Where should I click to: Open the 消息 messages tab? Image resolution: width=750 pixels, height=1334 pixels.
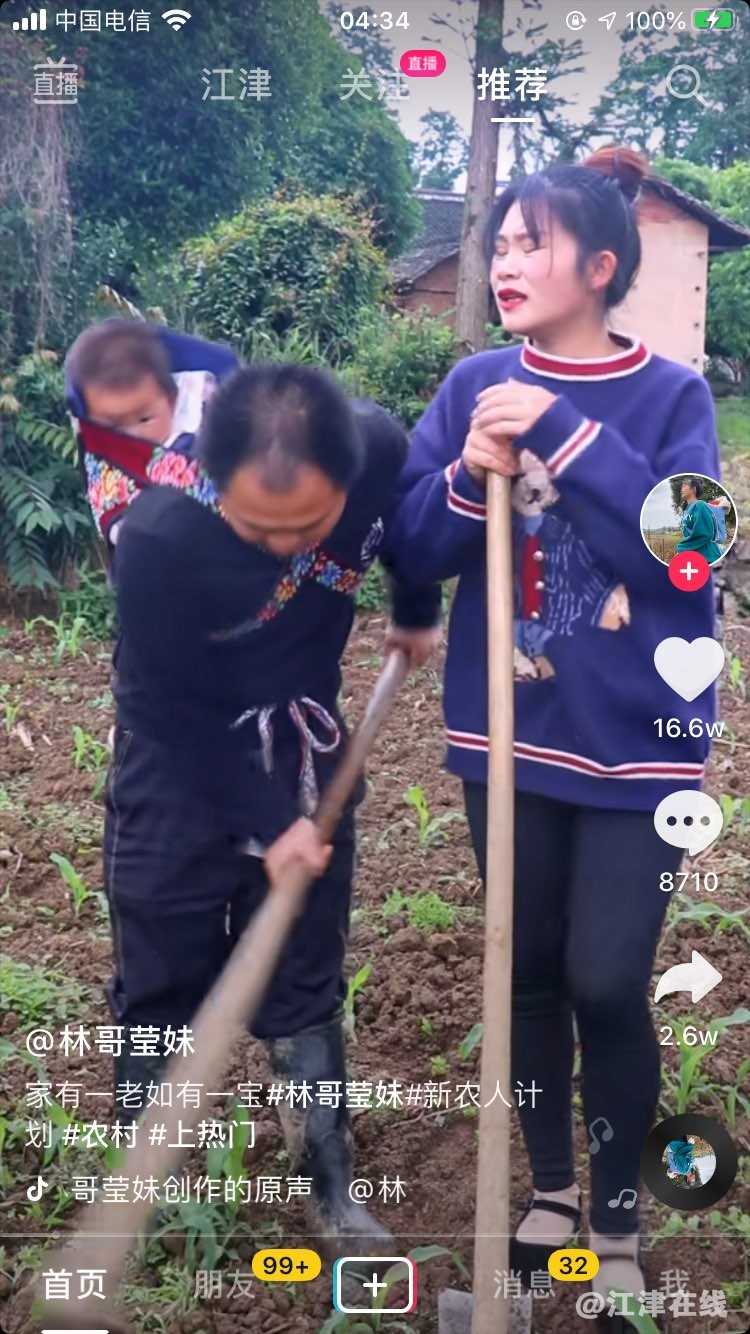coord(524,1284)
